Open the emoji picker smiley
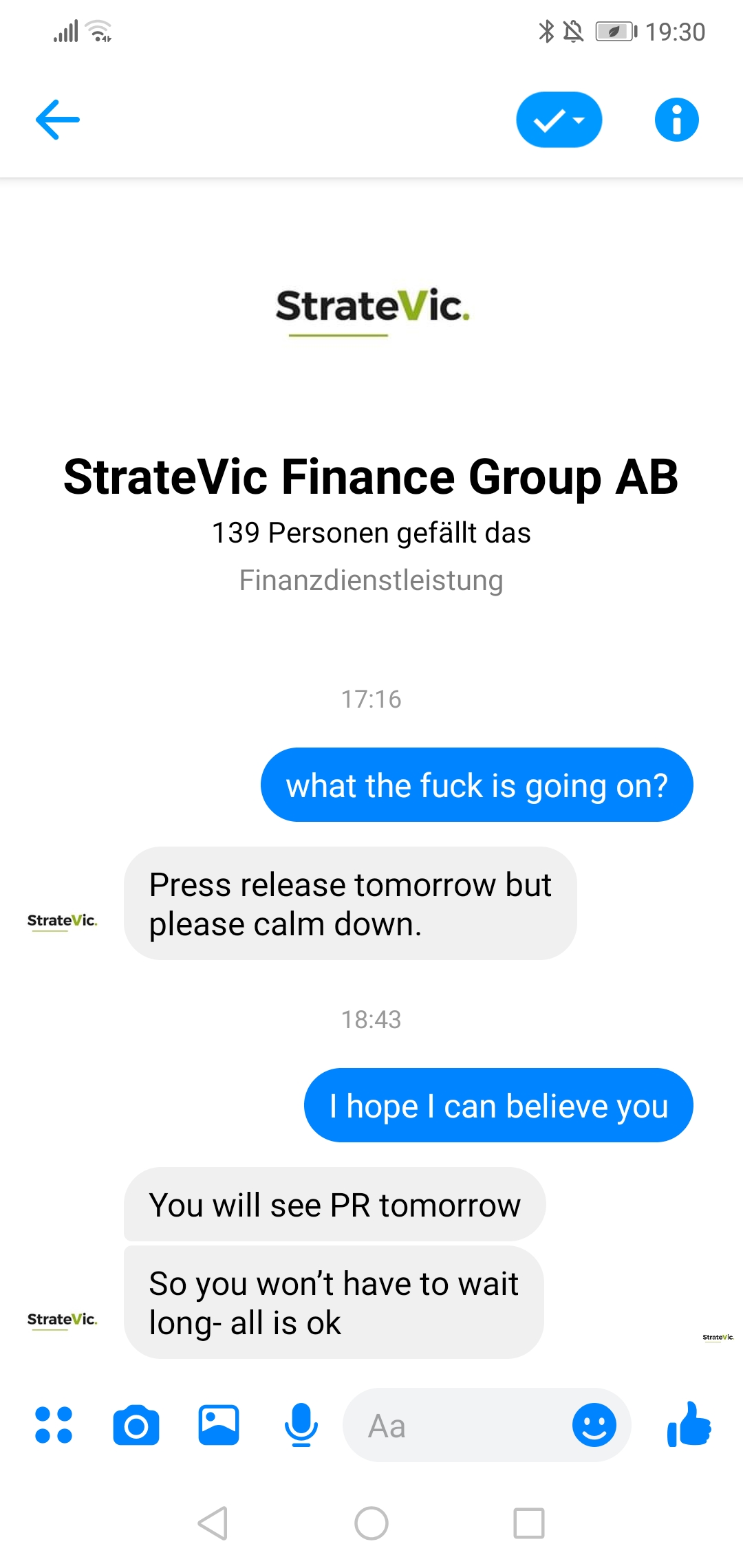743x1568 pixels. pyautogui.click(x=594, y=1425)
